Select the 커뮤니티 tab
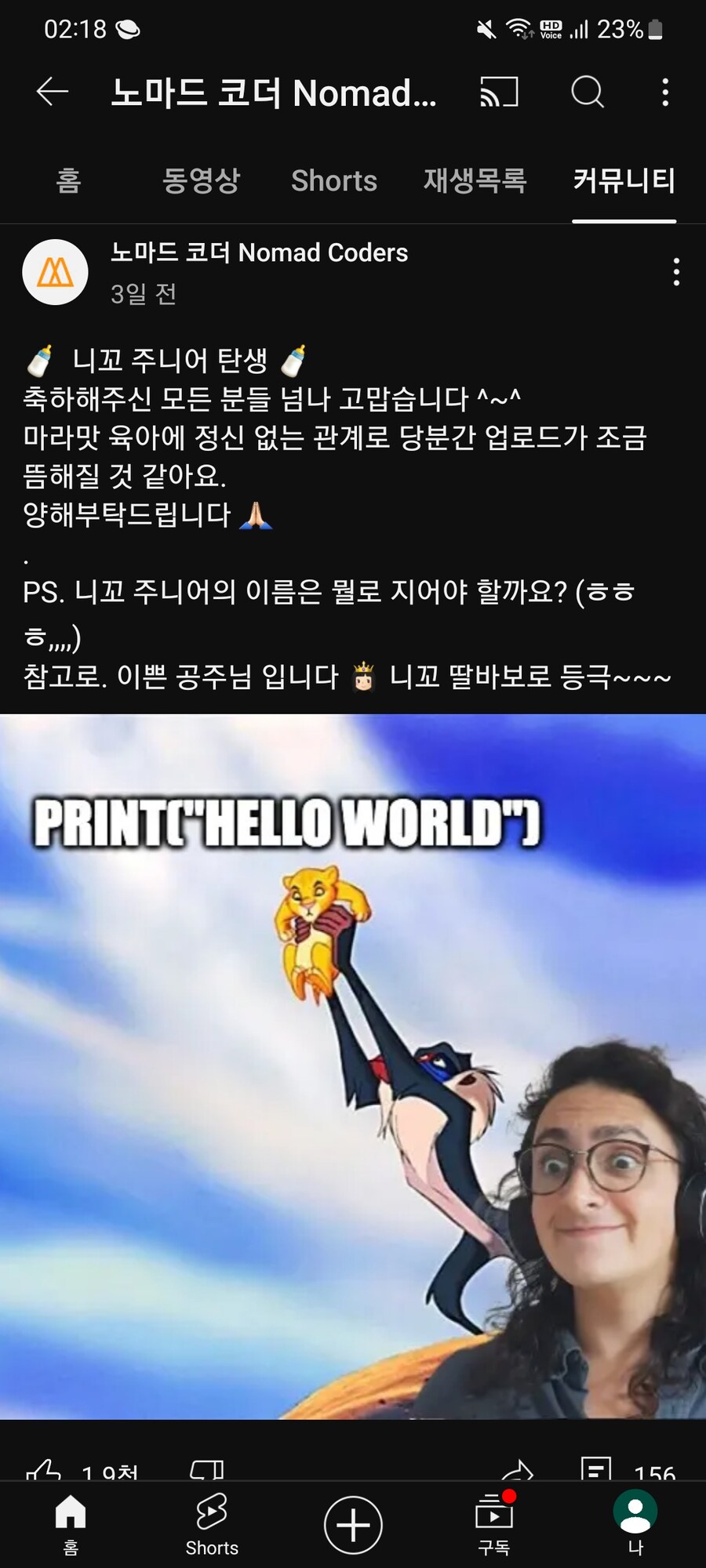The height and width of the screenshot is (1568, 706). [x=624, y=181]
